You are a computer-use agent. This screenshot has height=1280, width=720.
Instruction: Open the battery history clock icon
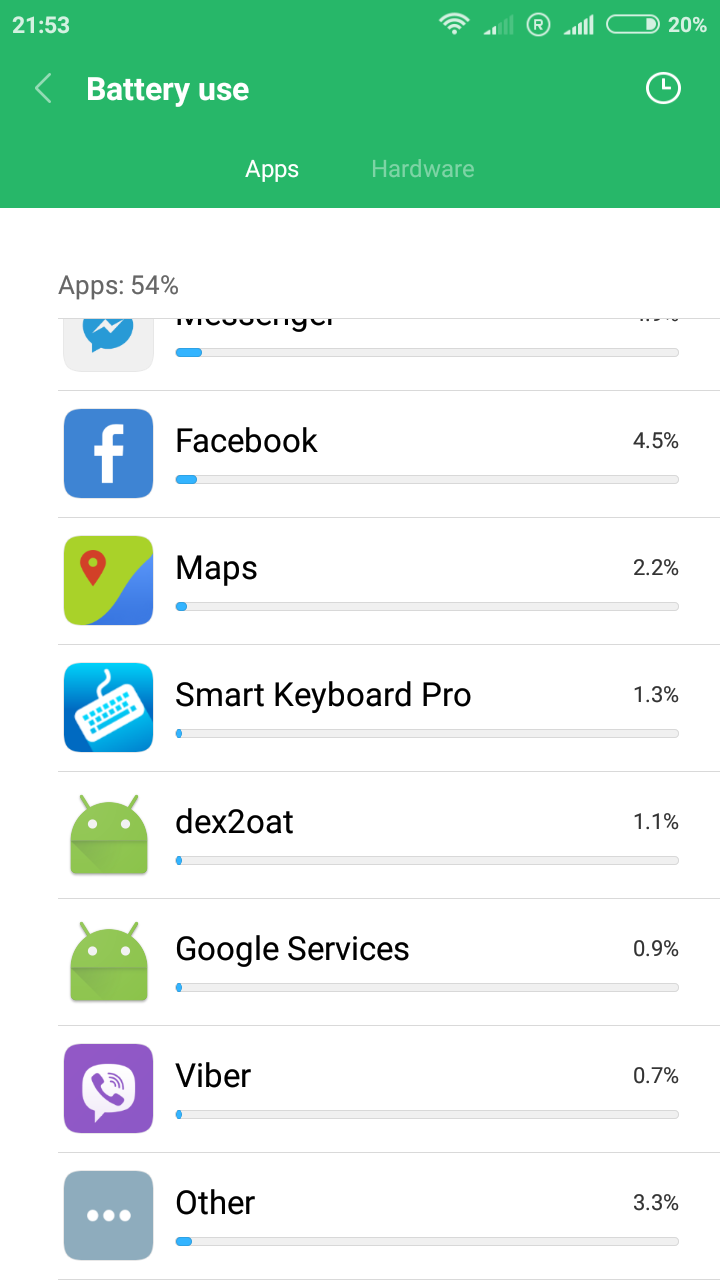point(662,89)
